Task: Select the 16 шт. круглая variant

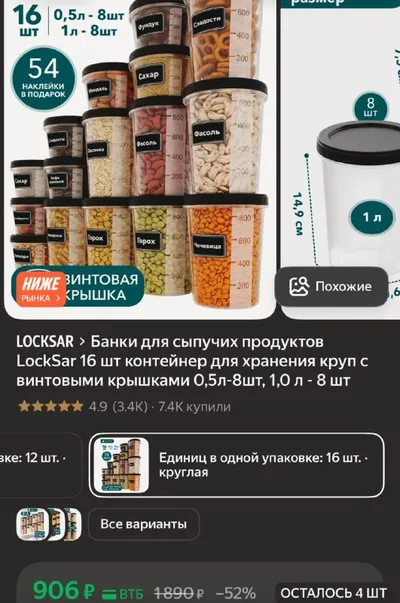Action: (x=237, y=465)
